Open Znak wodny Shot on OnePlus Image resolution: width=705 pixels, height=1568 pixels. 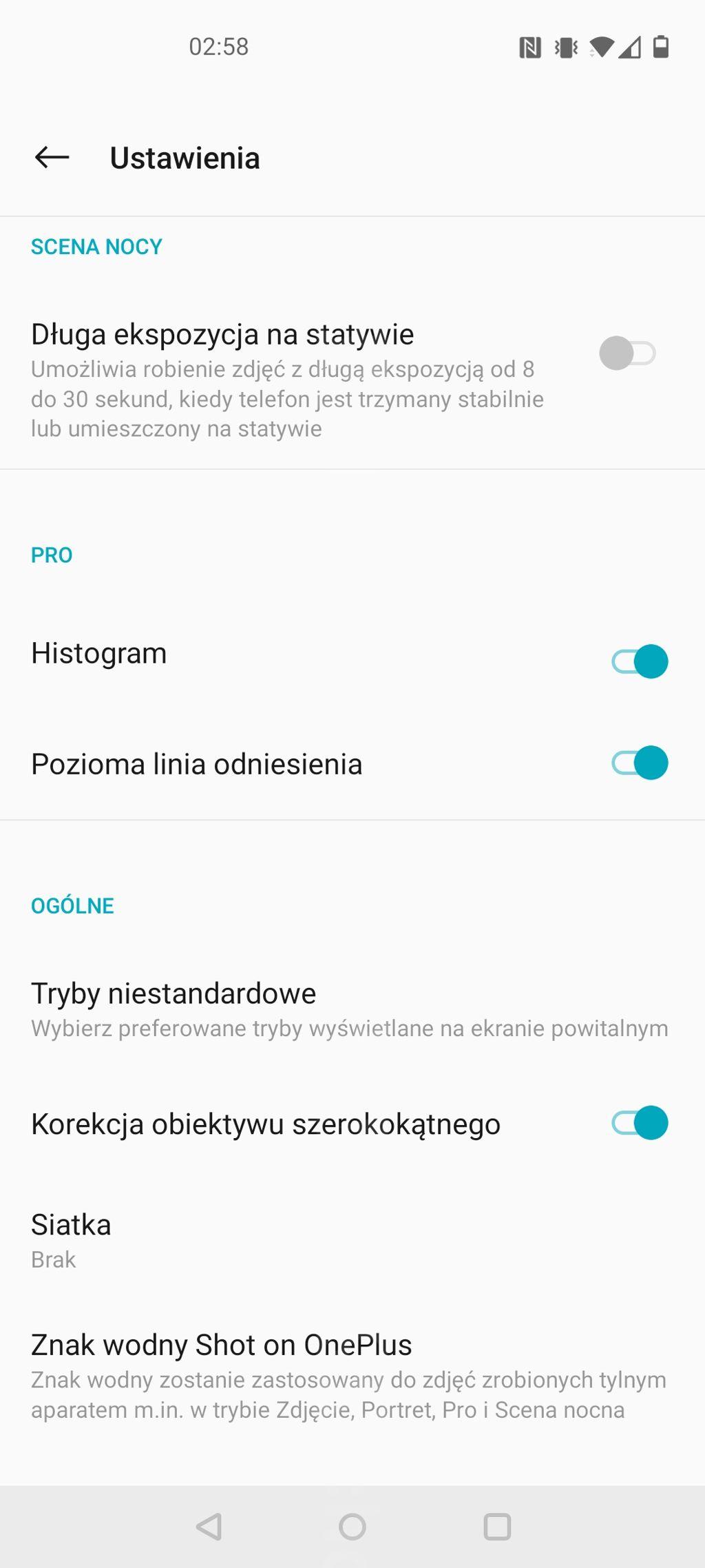tap(352, 1376)
